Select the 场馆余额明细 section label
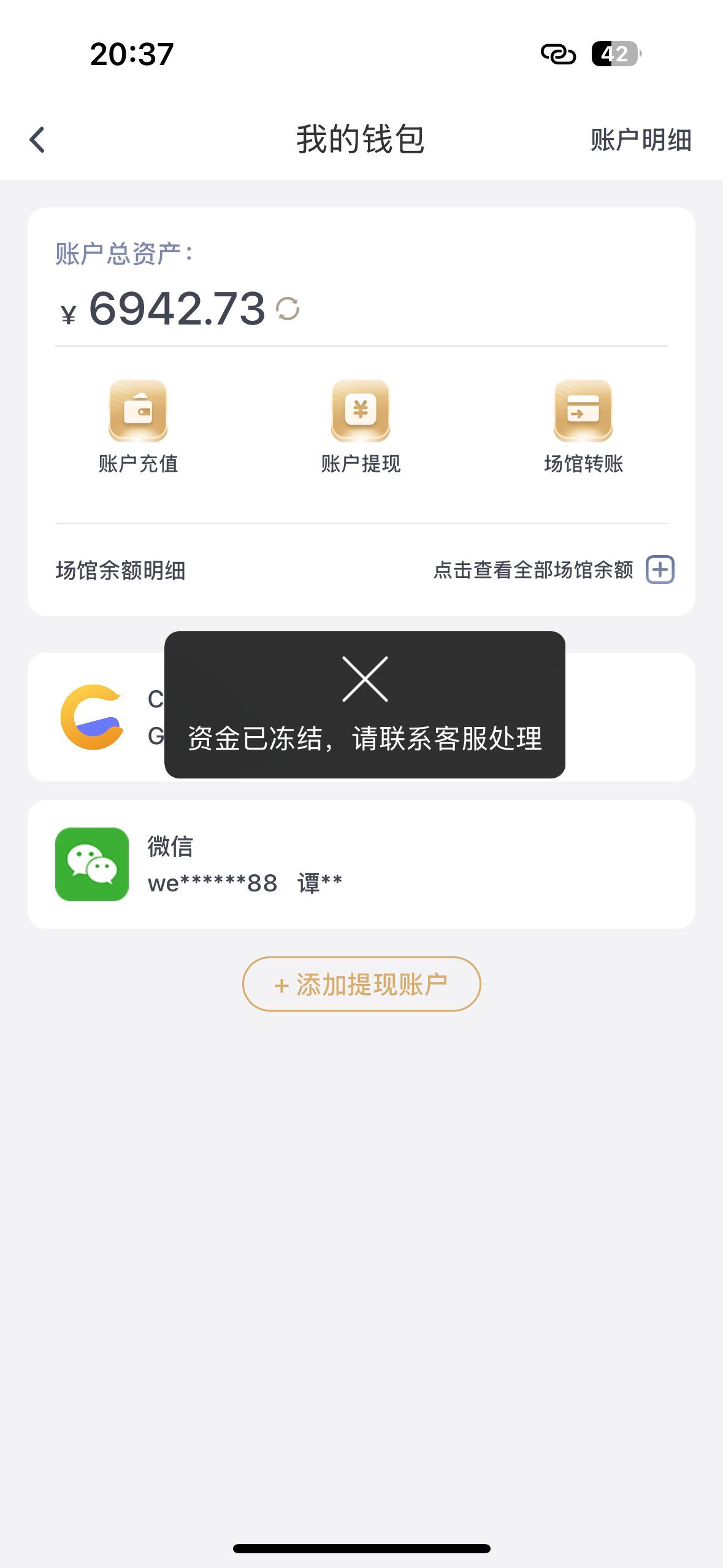 tap(120, 571)
